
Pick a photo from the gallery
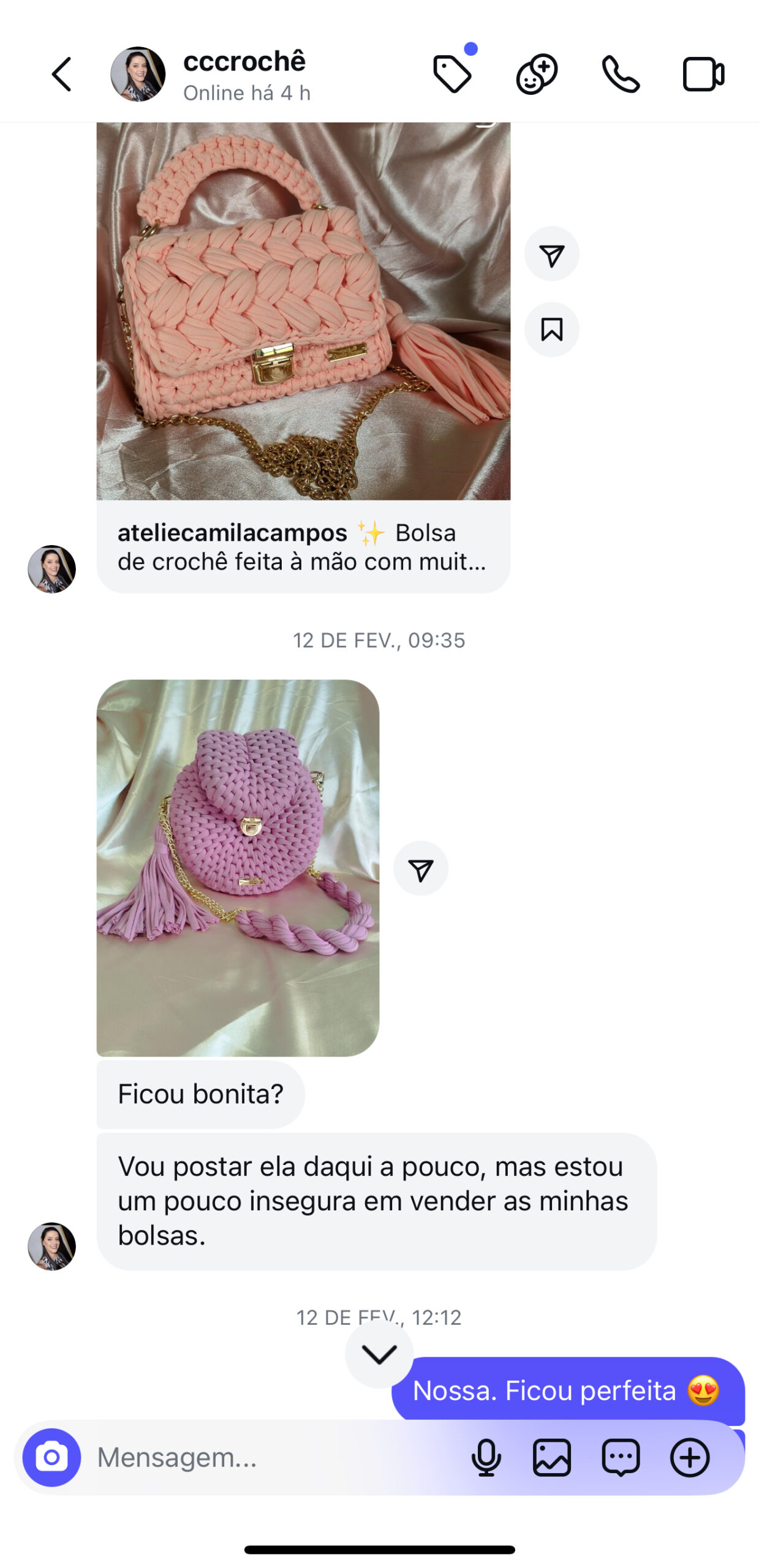click(x=551, y=1458)
